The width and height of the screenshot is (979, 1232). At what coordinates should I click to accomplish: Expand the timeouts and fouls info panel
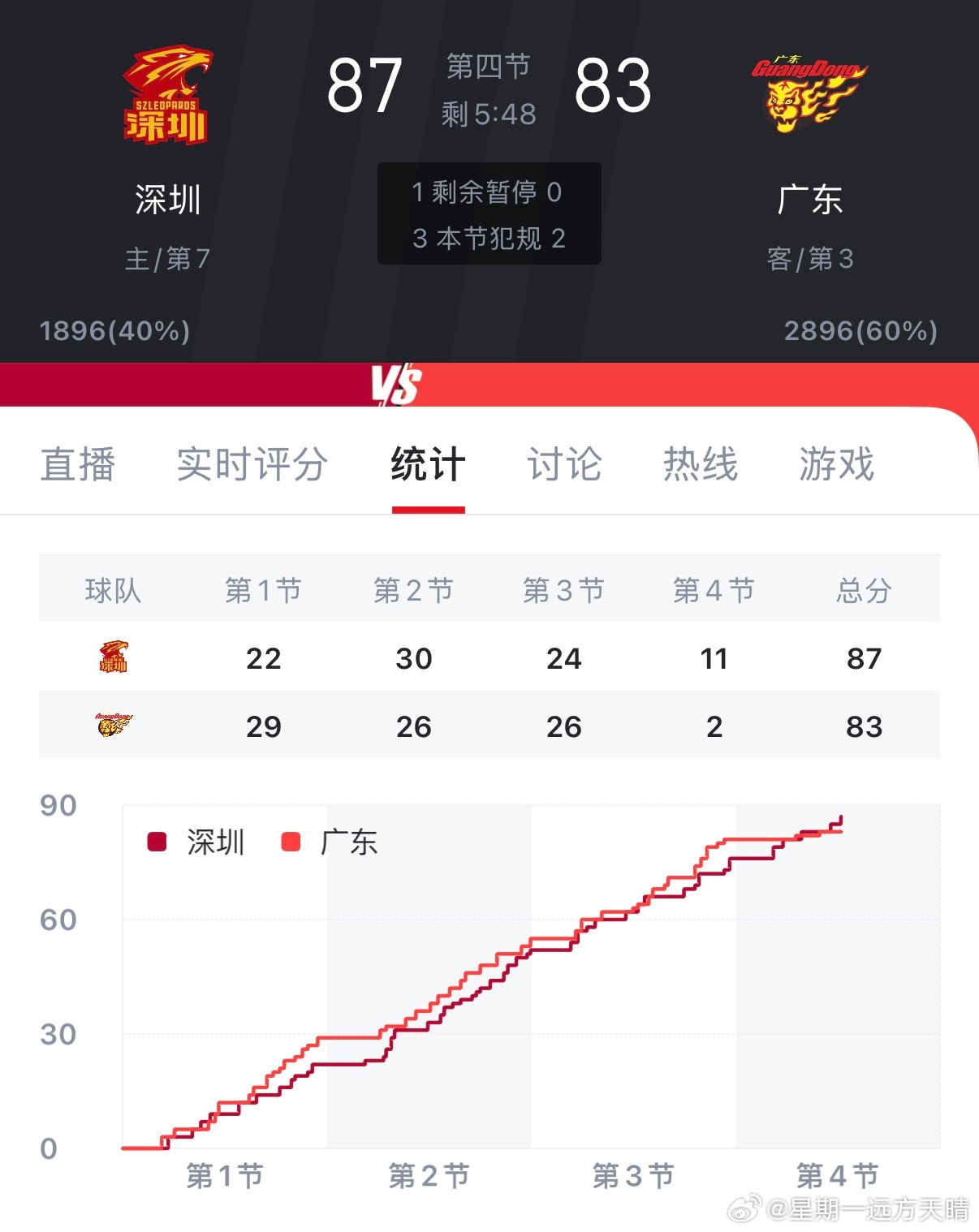tap(489, 214)
